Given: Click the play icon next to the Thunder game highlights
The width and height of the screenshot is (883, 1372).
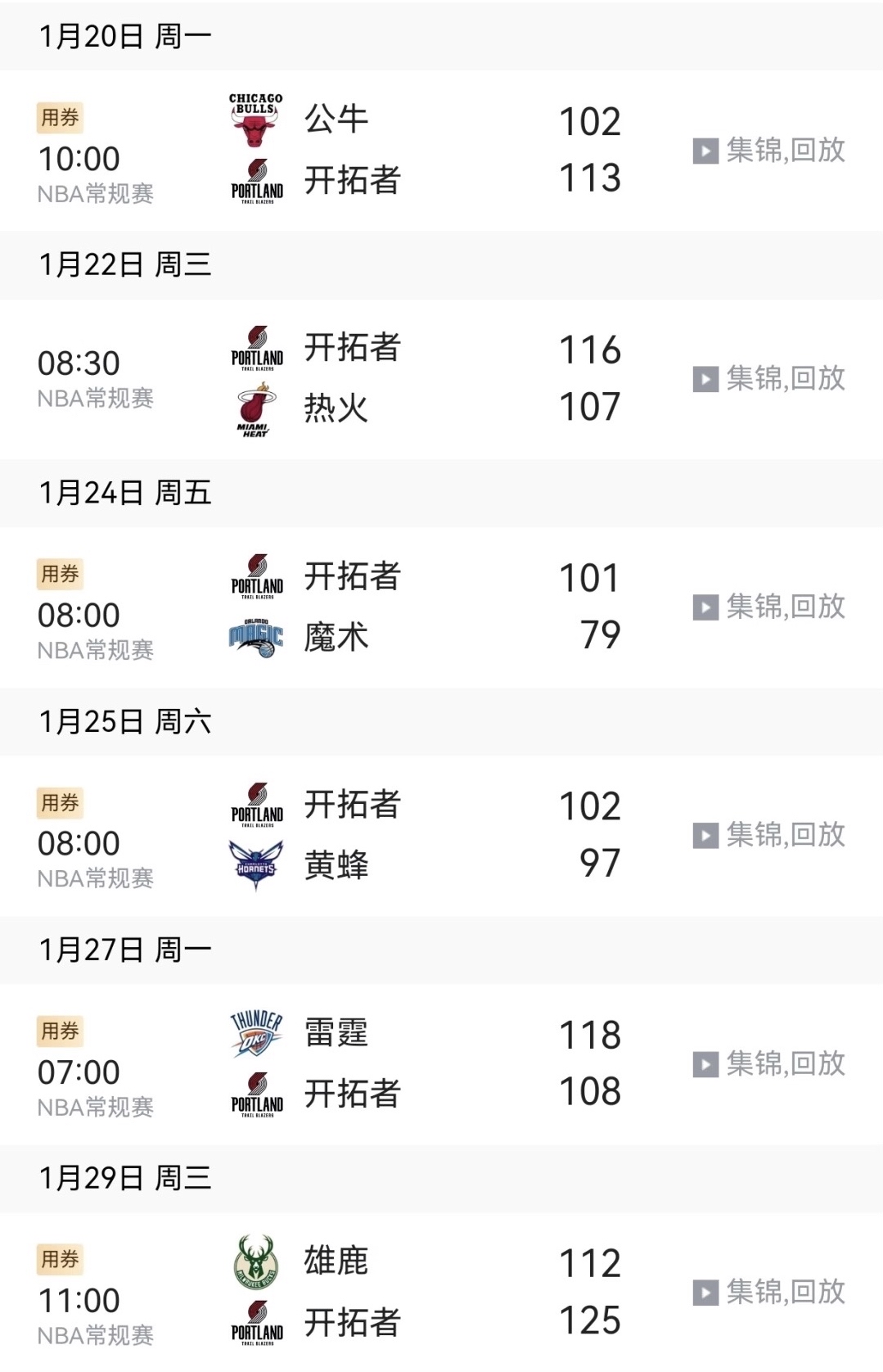Looking at the screenshot, I should tap(705, 1063).
